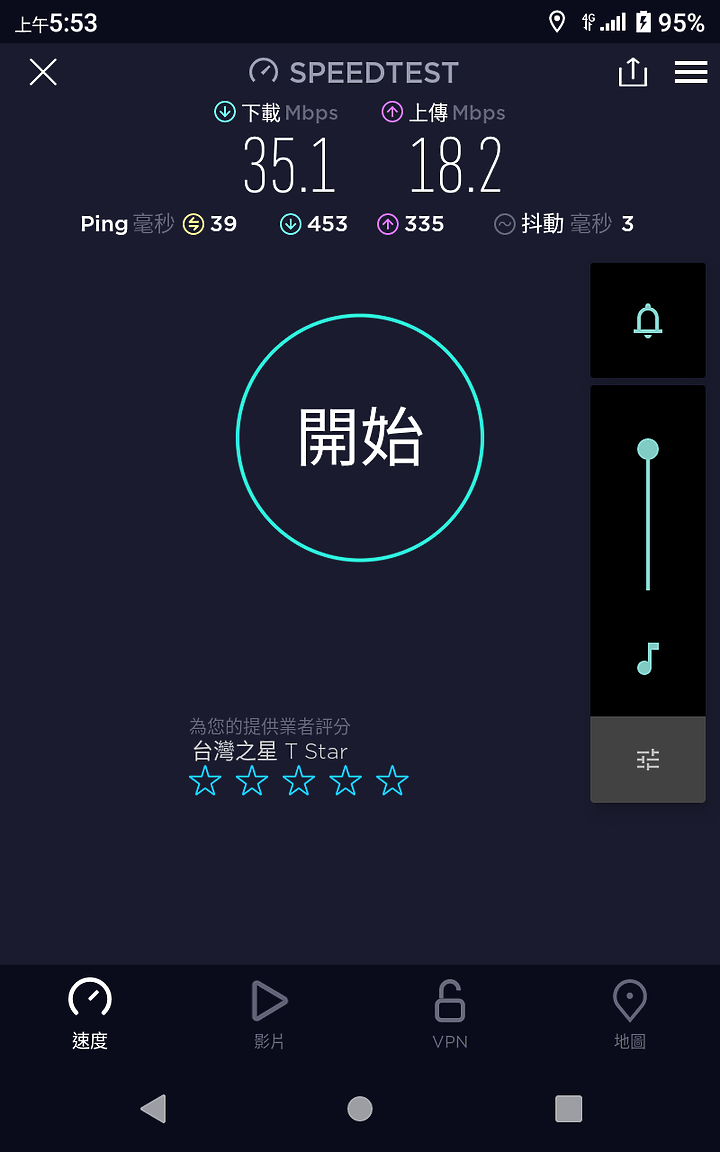Open recent apps with the square button

click(568, 1108)
